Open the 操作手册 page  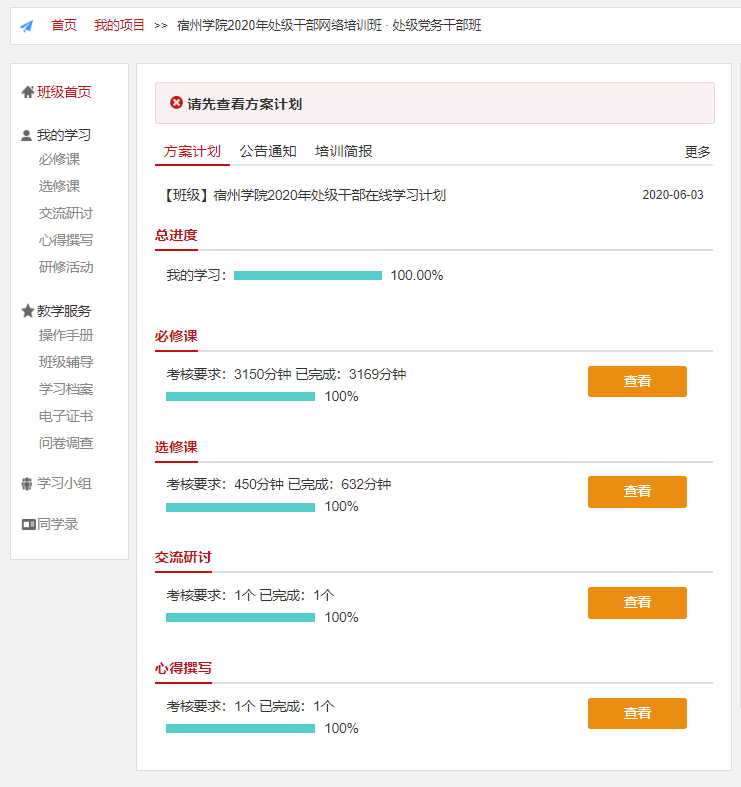point(66,335)
